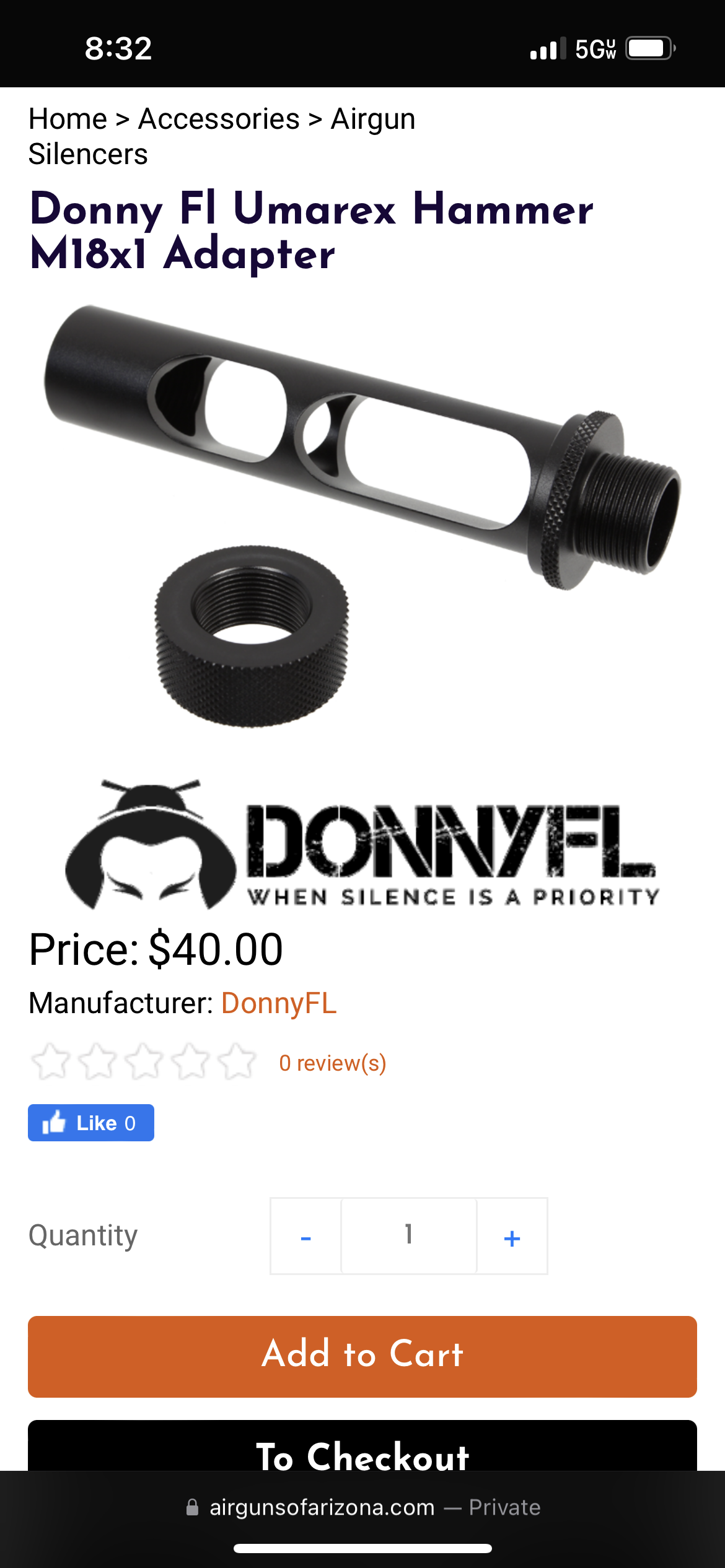
Task: Open the DonnyFL manufacturer link
Action: (279, 1003)
